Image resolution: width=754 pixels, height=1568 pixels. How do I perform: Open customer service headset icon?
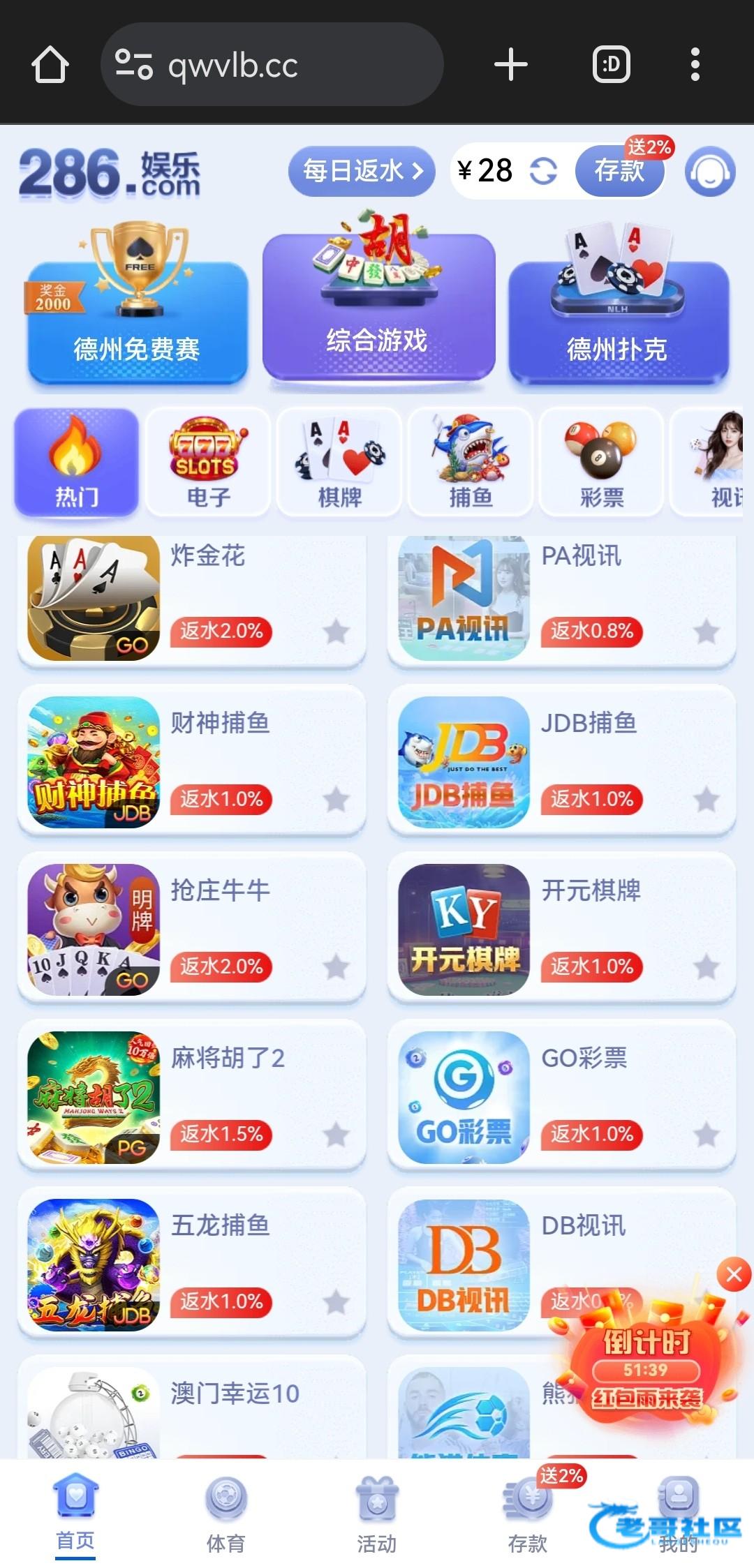710,172
